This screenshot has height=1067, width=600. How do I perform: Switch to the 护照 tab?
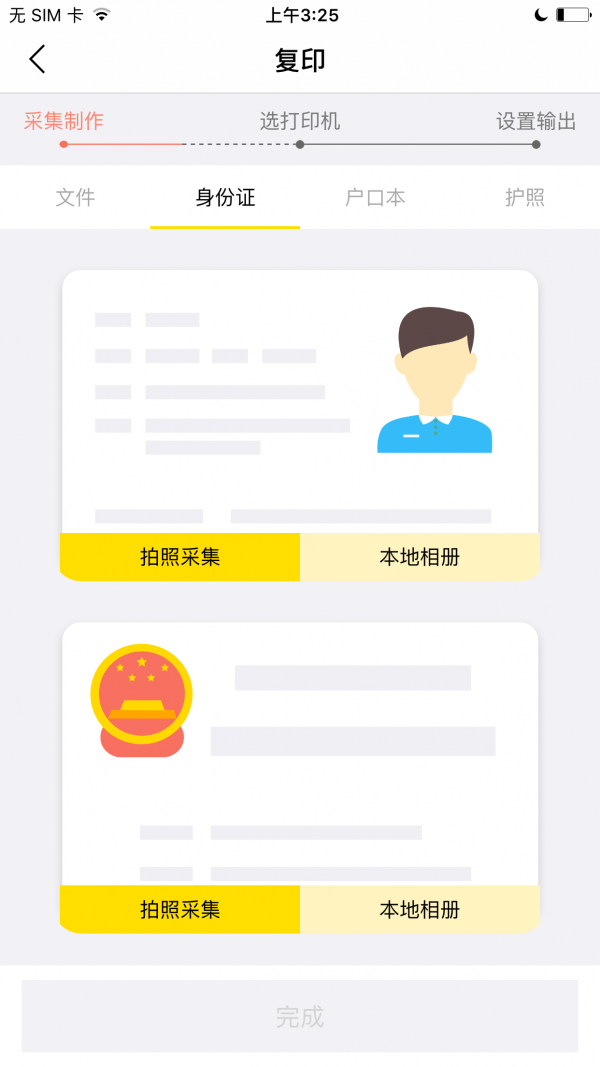point(525,197)
